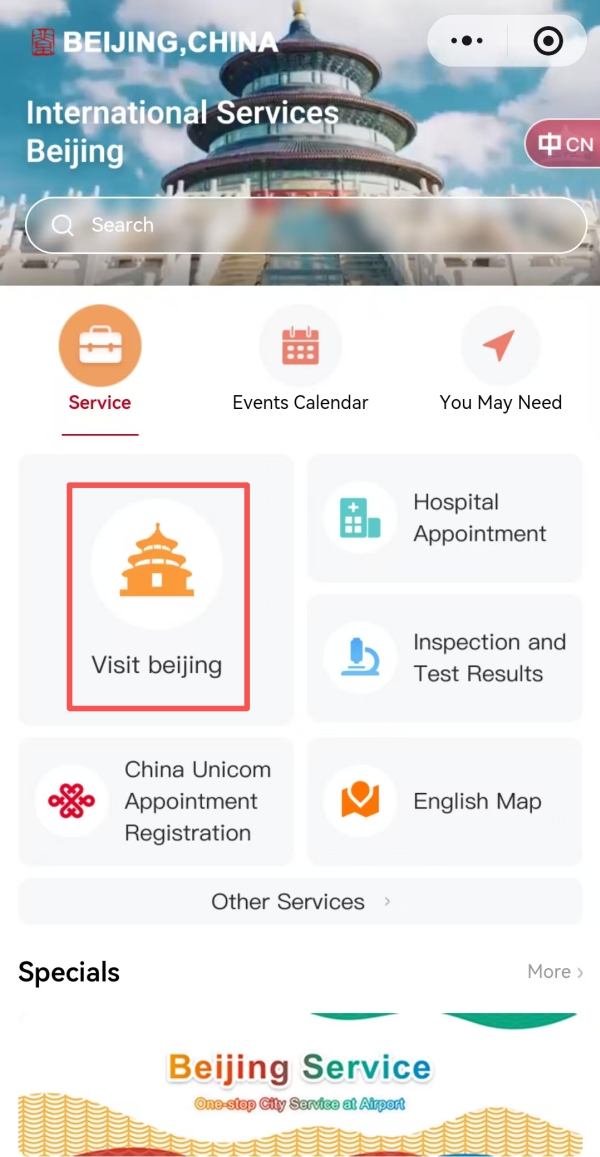Tap the Search field
The image size is (600, 1157).
click(x=305, y=225)
